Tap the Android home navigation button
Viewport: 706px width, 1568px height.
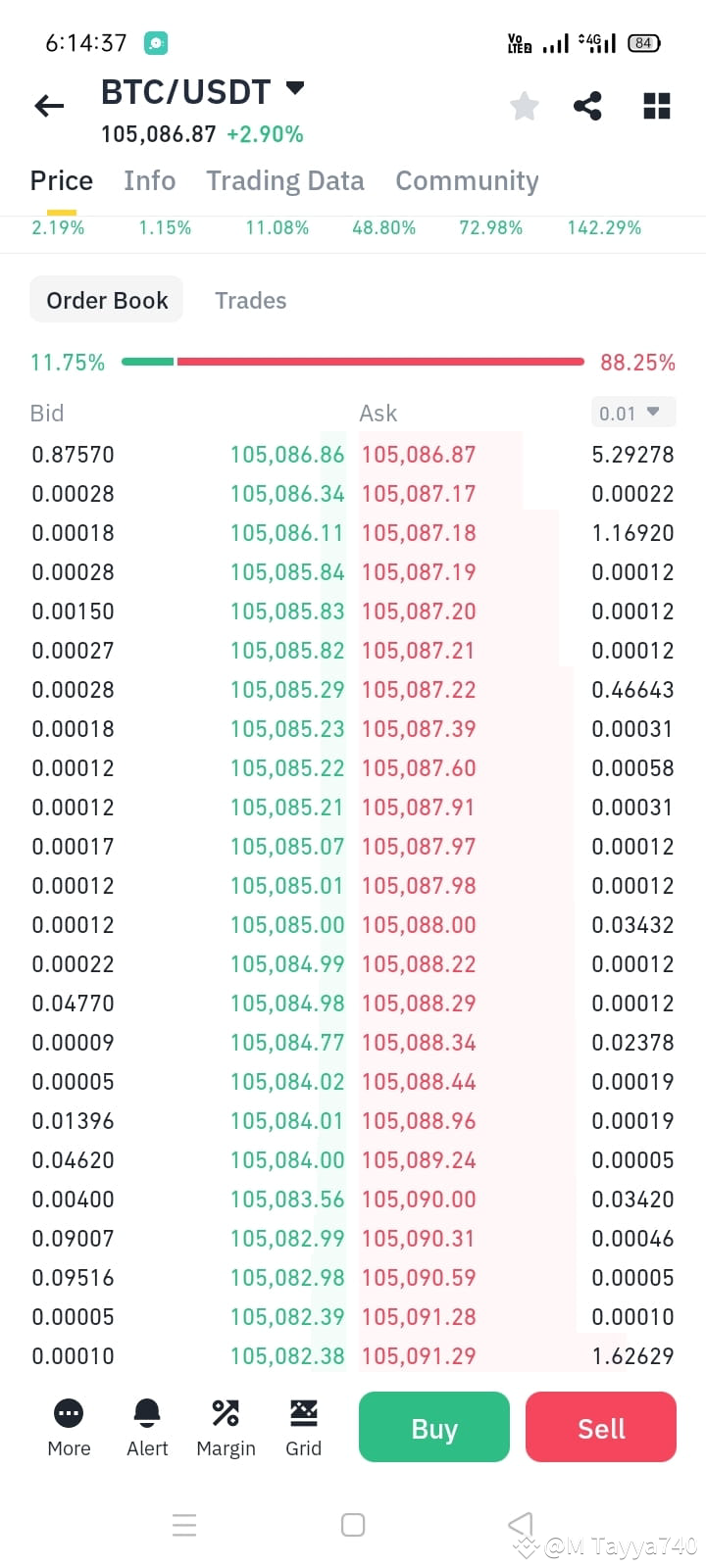click(352, 1524)
